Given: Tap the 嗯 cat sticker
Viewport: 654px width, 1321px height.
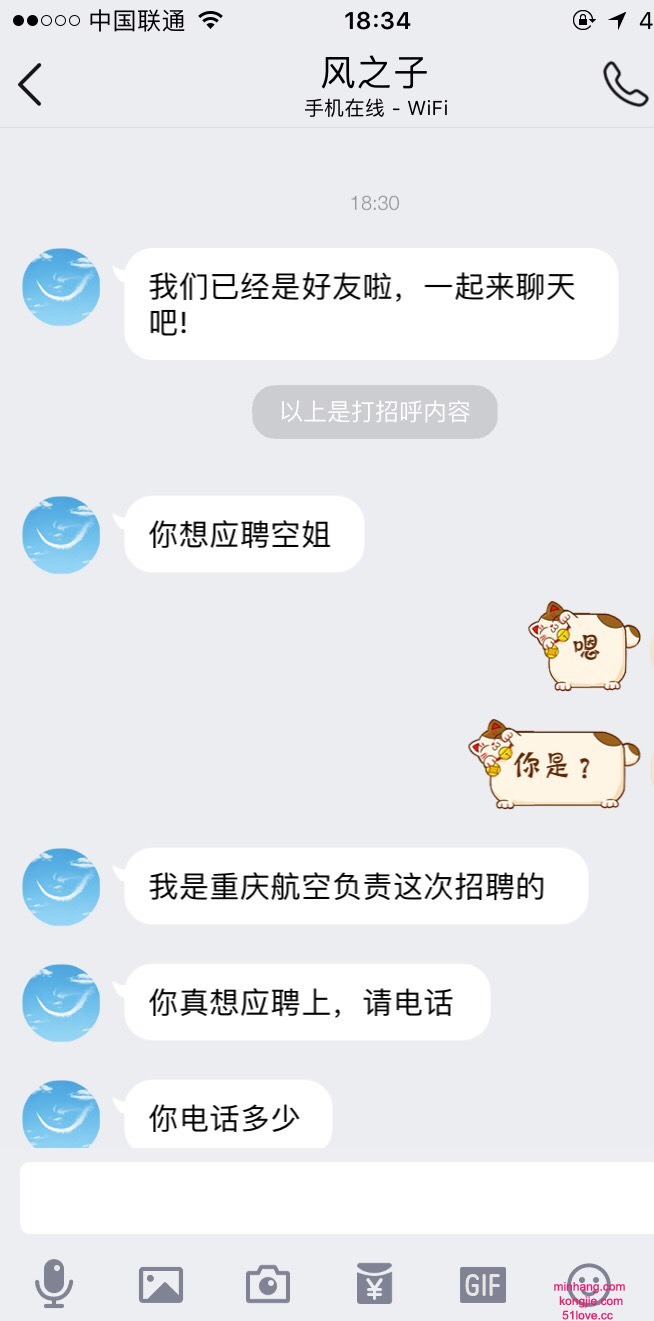Looking at the screenshot, I should pos(585,646).
